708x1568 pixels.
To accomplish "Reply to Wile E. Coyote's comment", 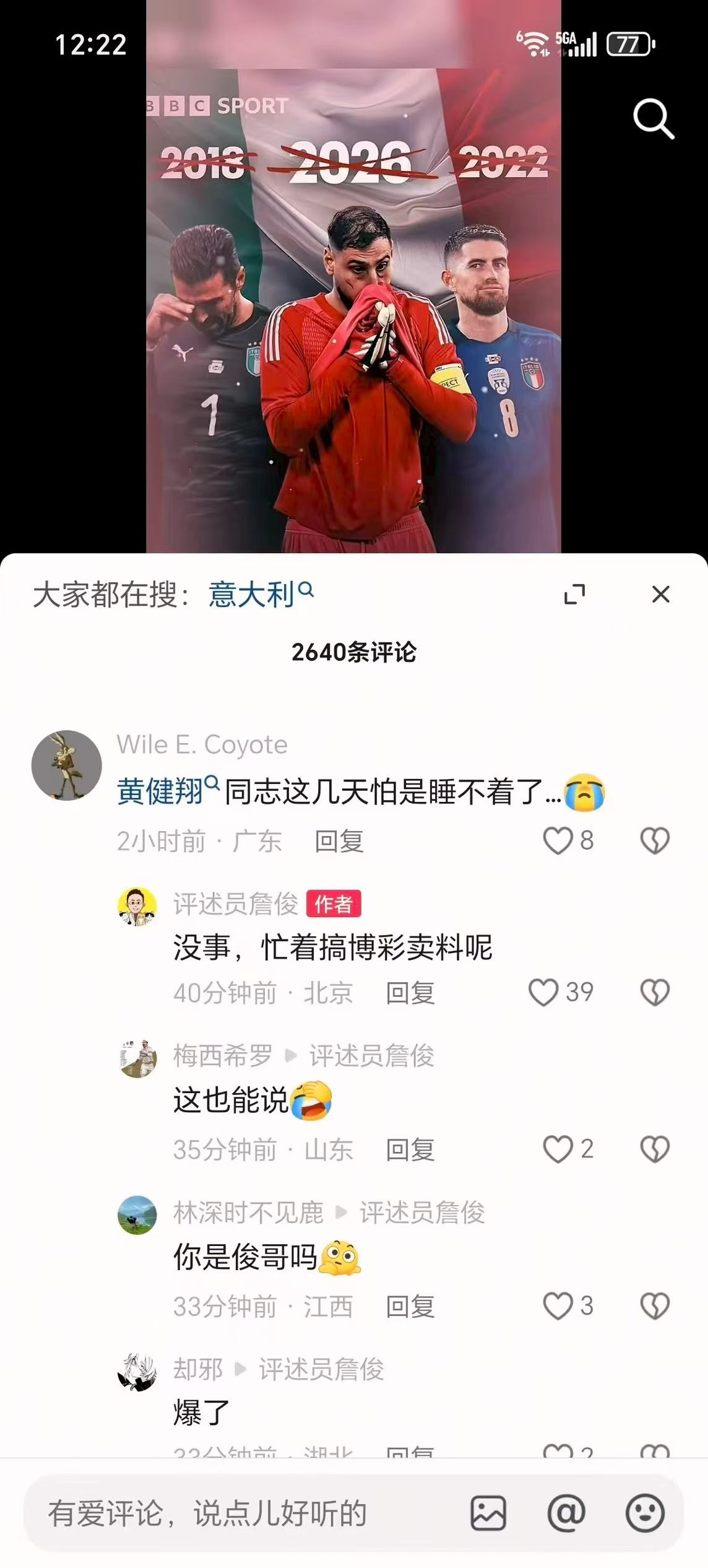I will (x=339, y=841).
